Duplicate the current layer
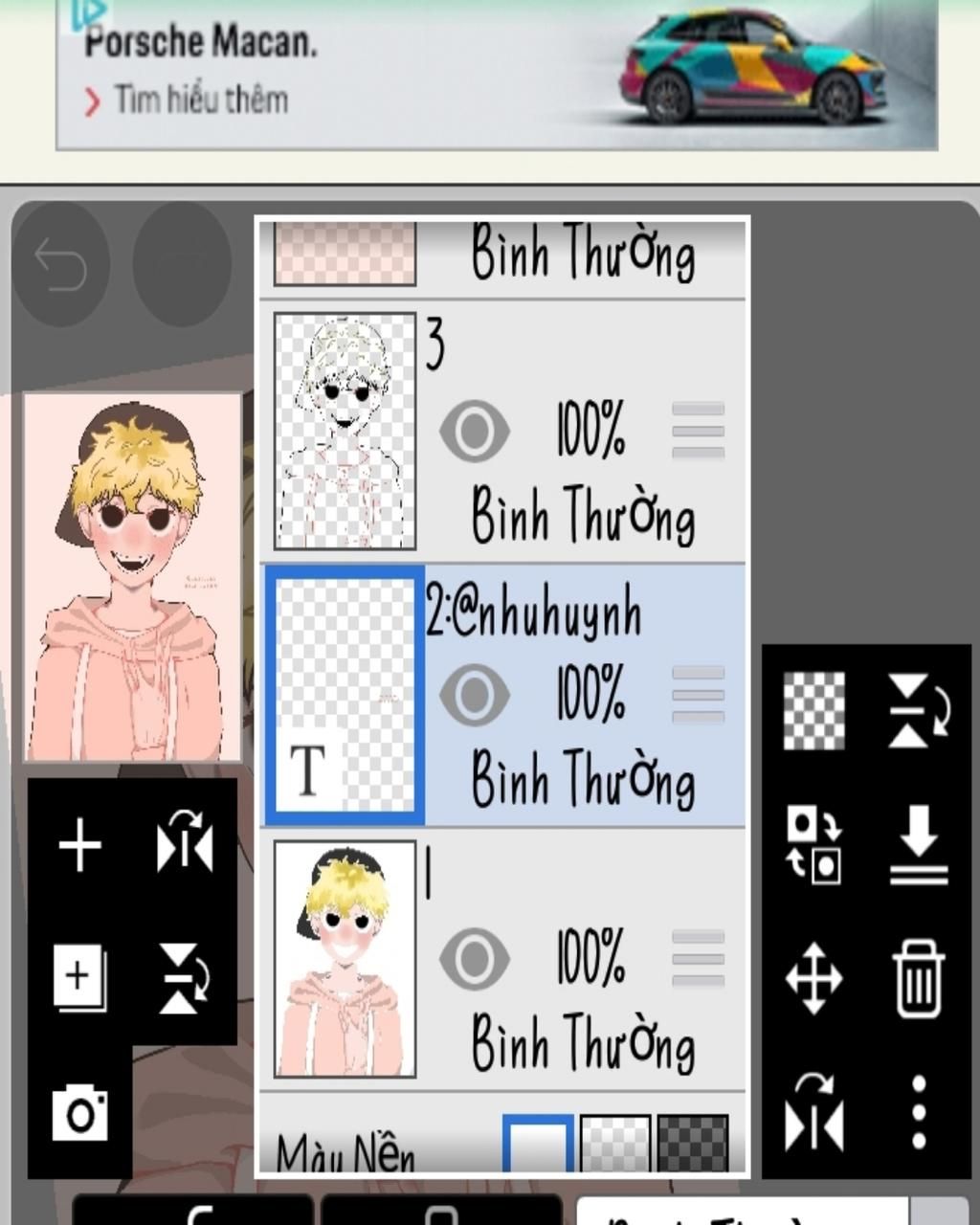 click(79, 977)
